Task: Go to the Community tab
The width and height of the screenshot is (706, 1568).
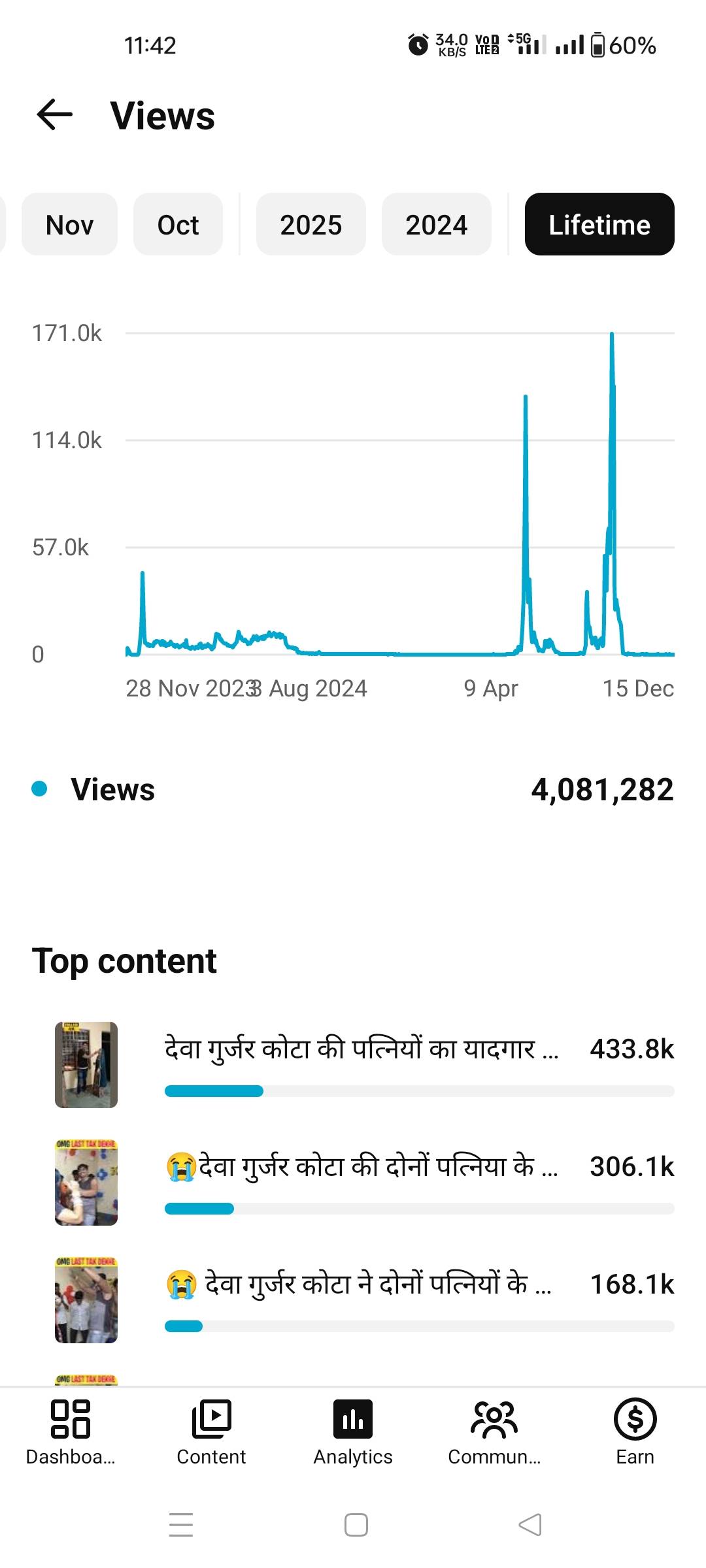Action: tap(494, 1432)
